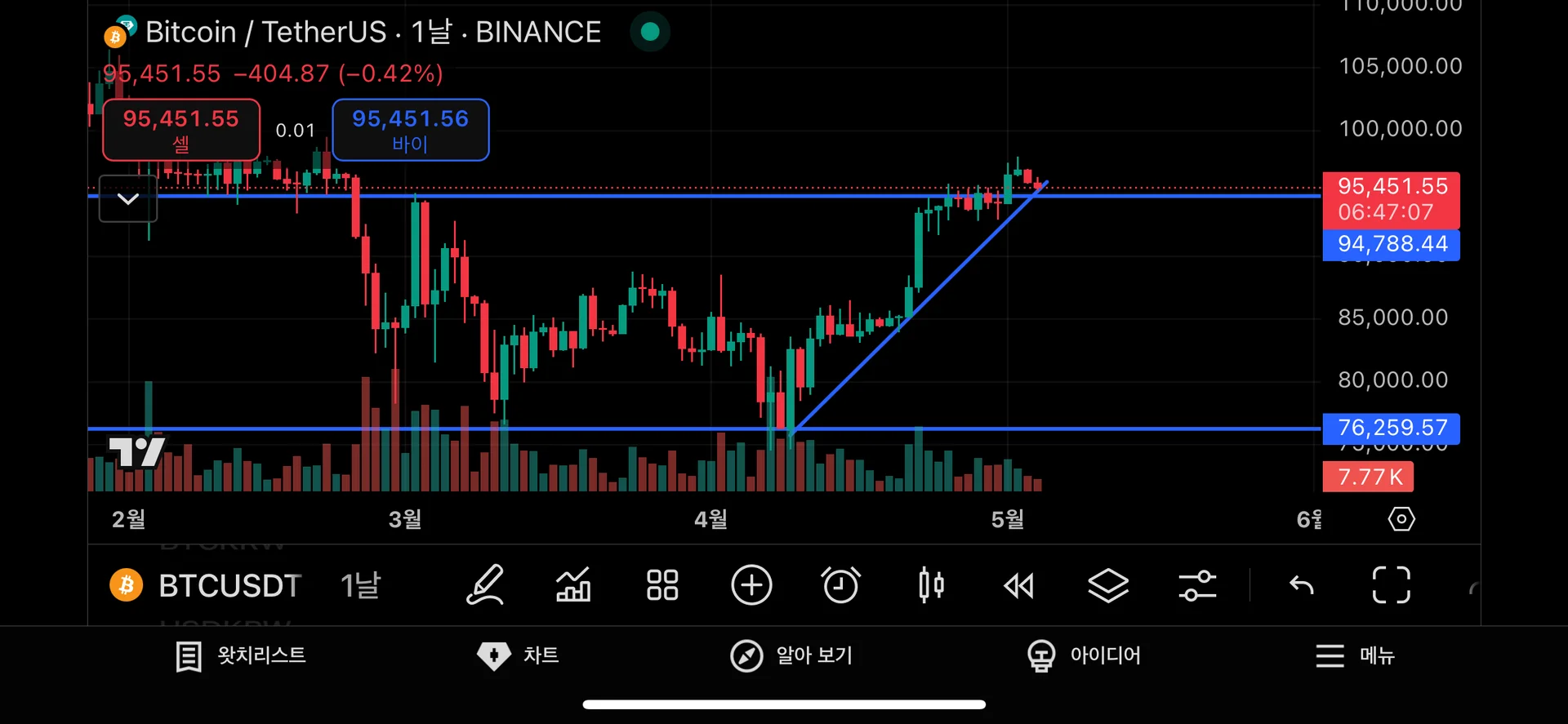Screen dimensions: 1568x724
Task: Open the price scale settings hexagon icon
Action: click(1401, 519)
